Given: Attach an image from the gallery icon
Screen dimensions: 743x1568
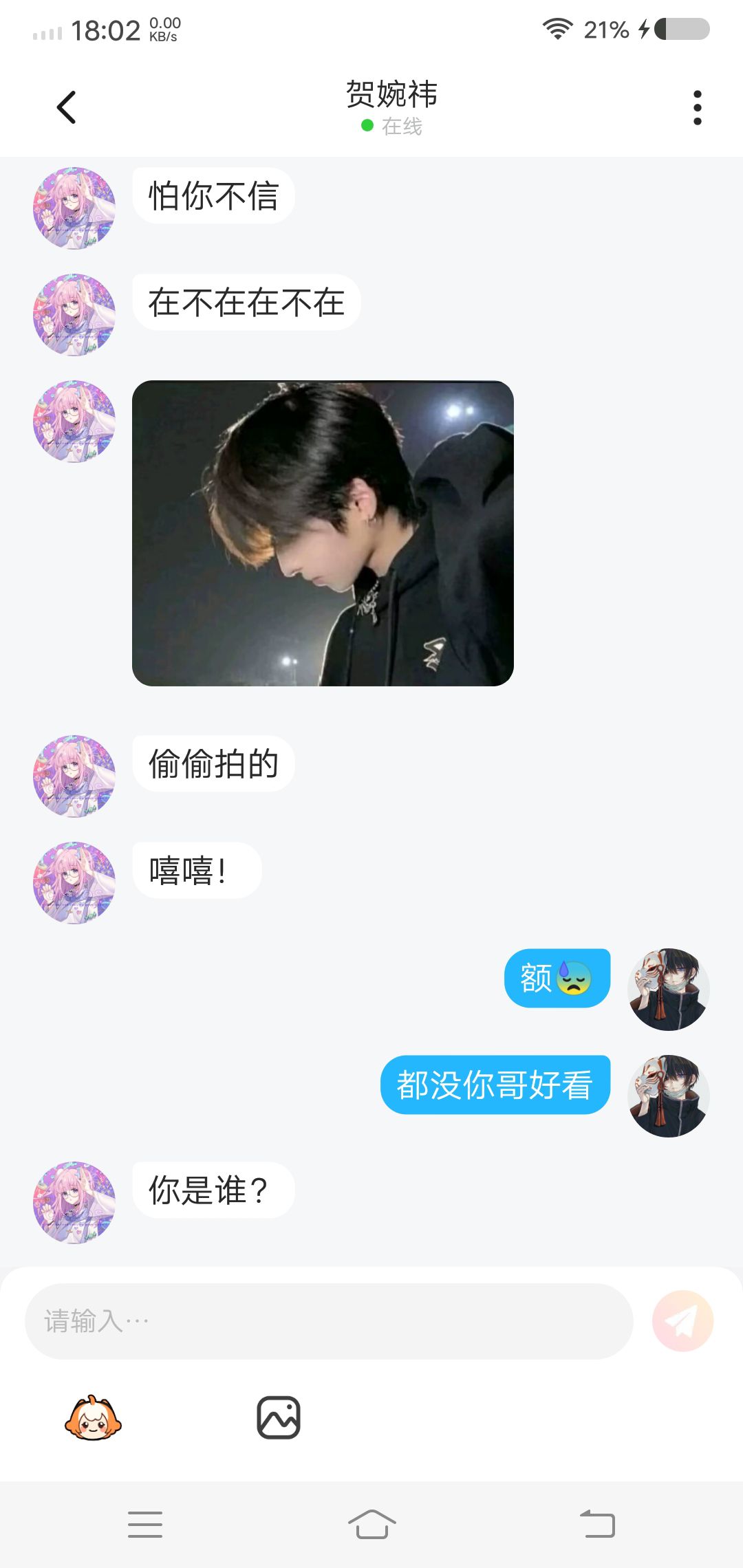Looking at the screenshot, I should coord(279,1417).
